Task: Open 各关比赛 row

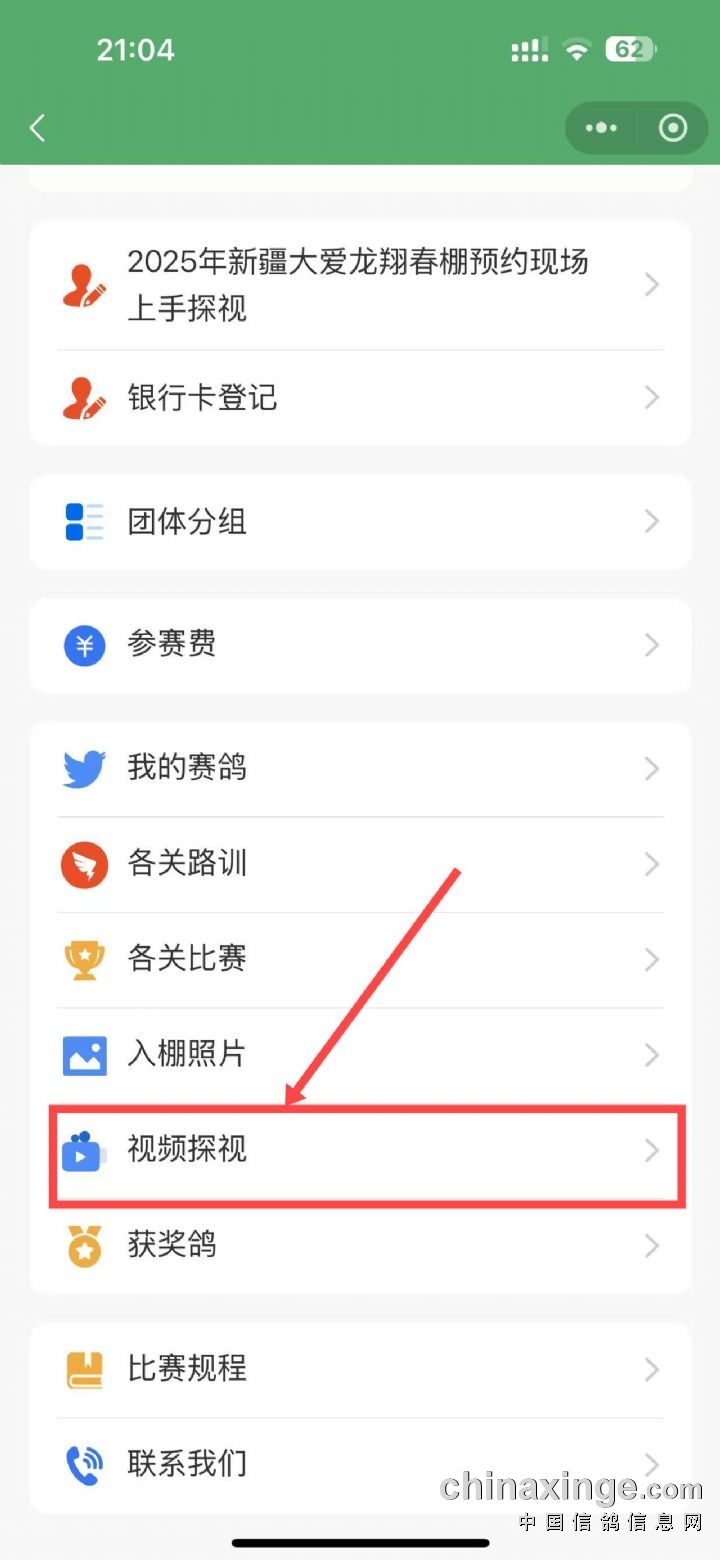Action: (360, 960)
